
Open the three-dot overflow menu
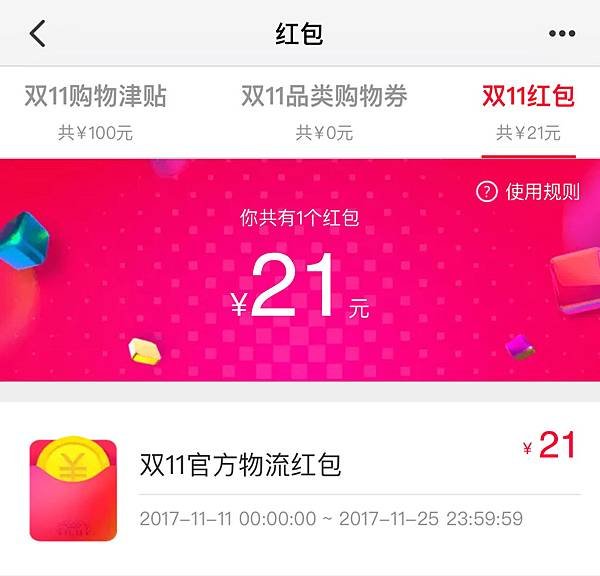pos(562,34)
